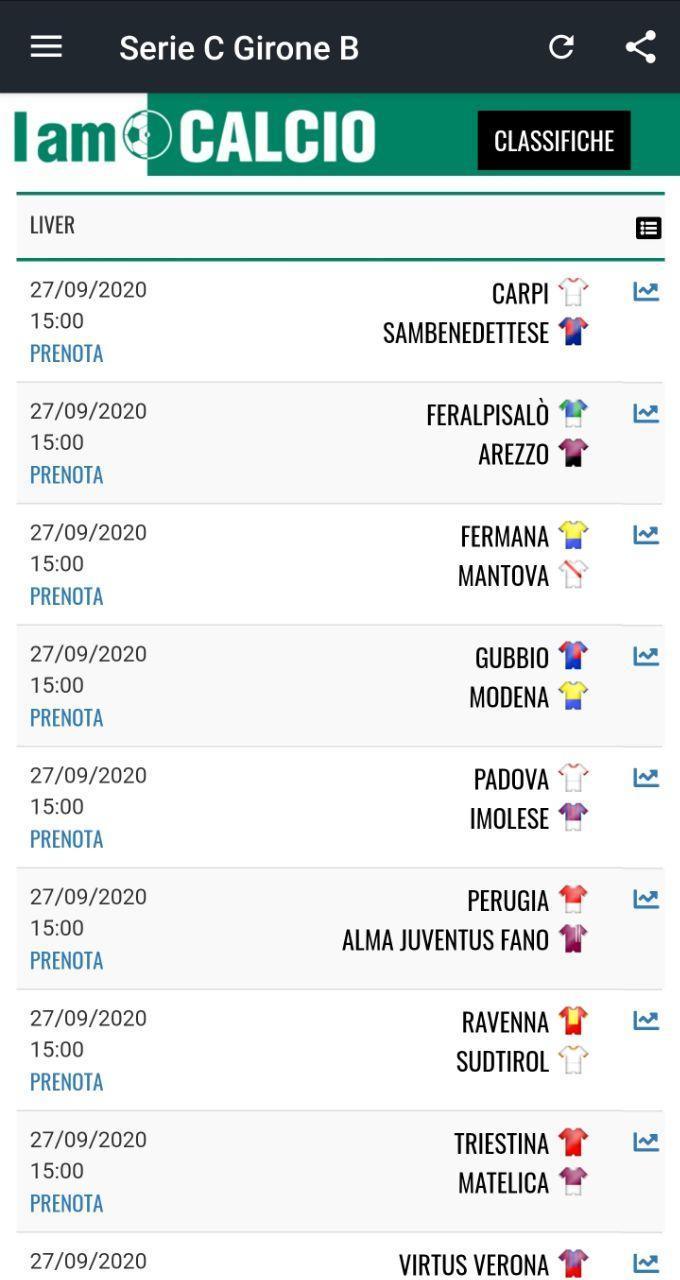Image resolution: width=680 pixels, height=1280 pixels.
Task: Tap Prenota for Carpi vs Sambenedettese
Action: tap(66, 354)
